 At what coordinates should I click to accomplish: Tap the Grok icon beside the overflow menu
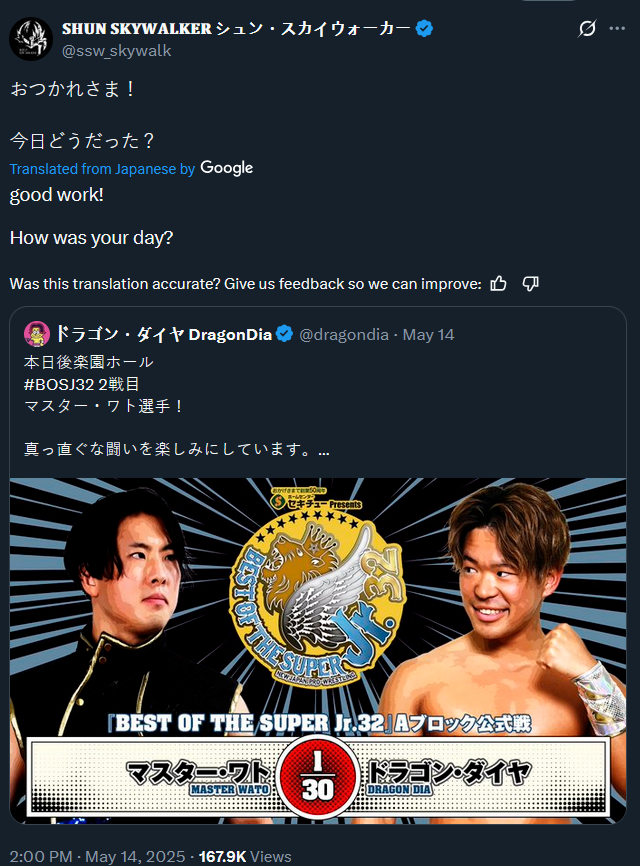(x=588, y=29)
